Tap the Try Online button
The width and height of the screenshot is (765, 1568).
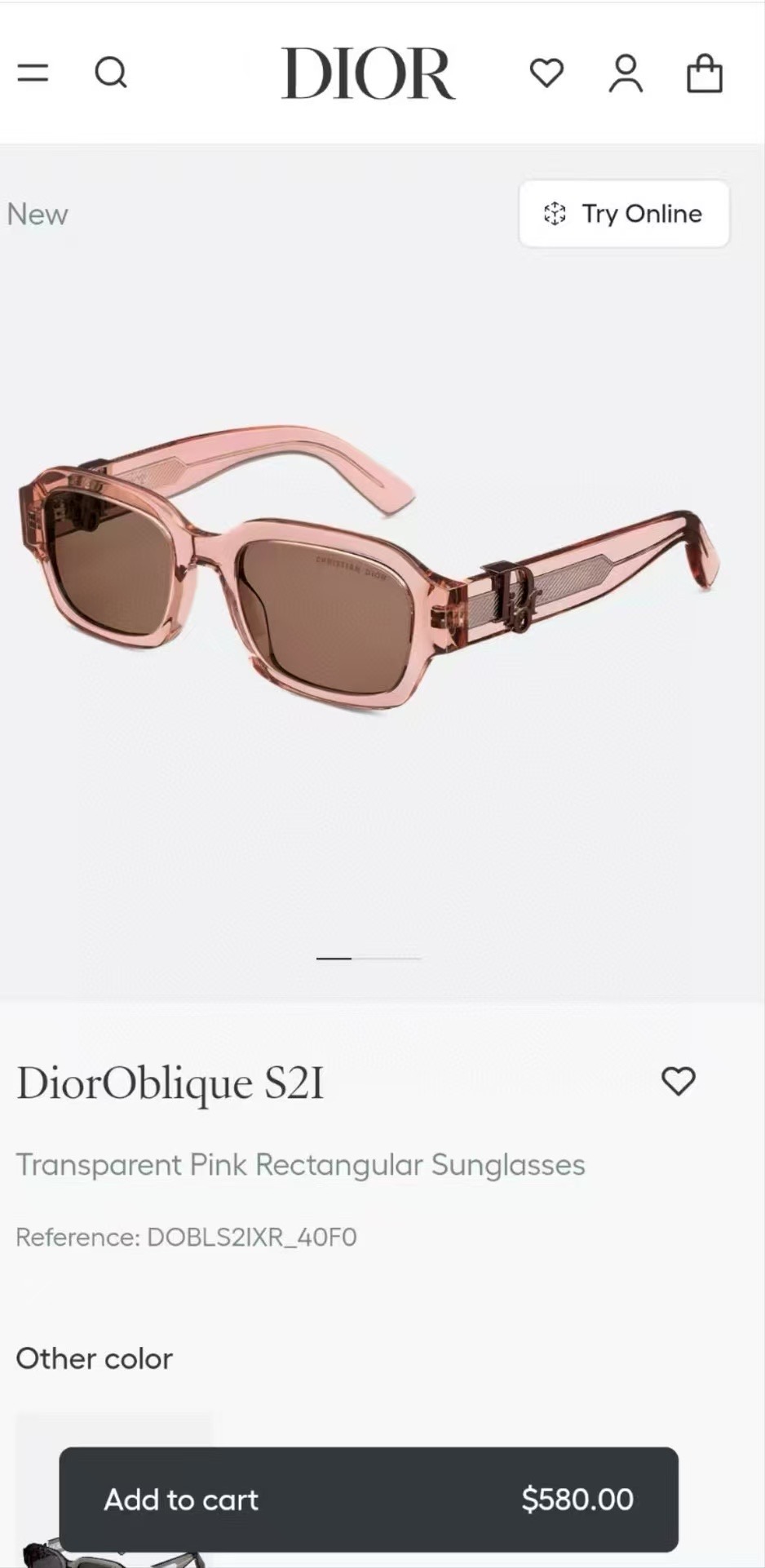coord(624,214)
